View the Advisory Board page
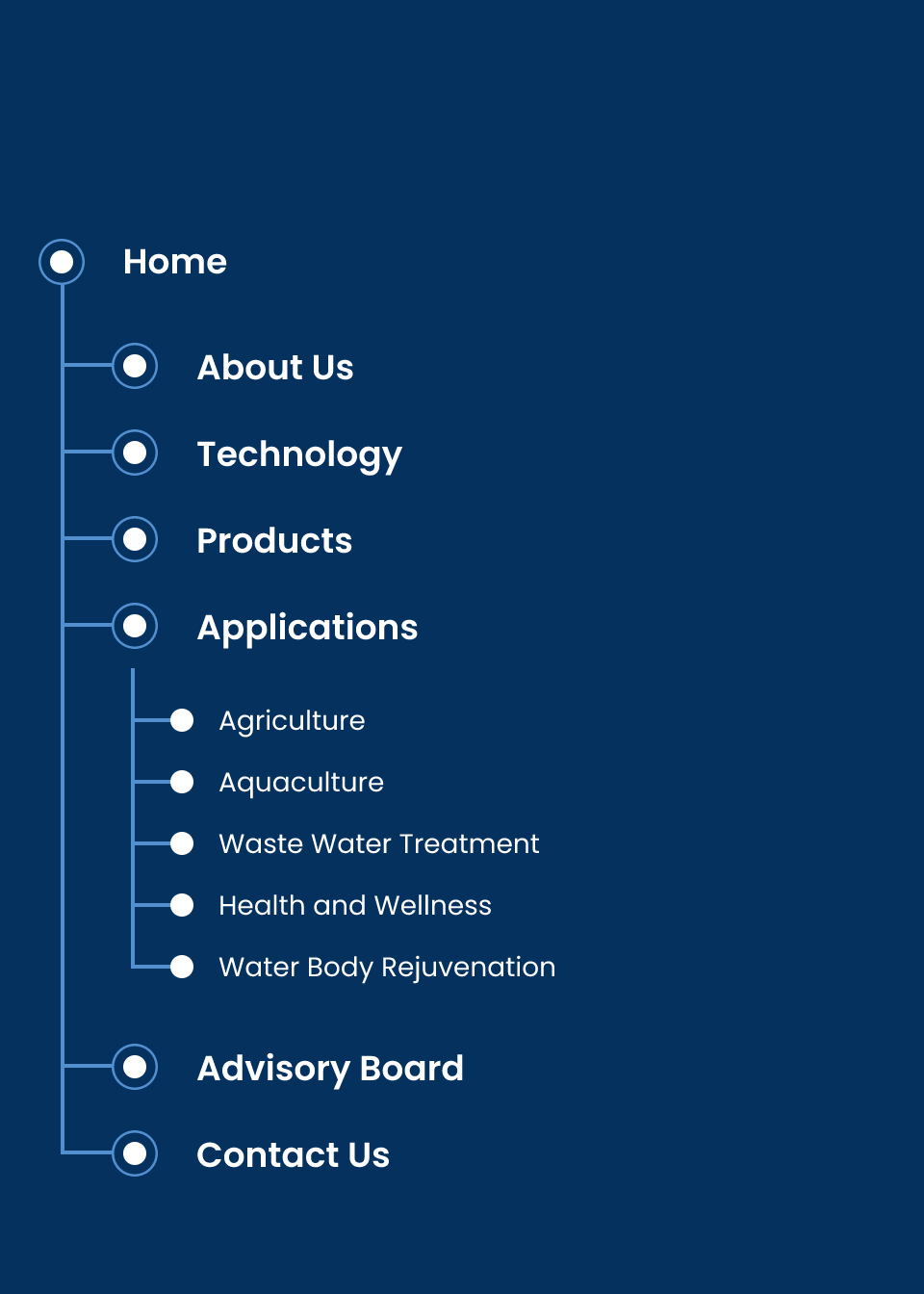This screenshot has height=1294, width=924. point(329,1069)
